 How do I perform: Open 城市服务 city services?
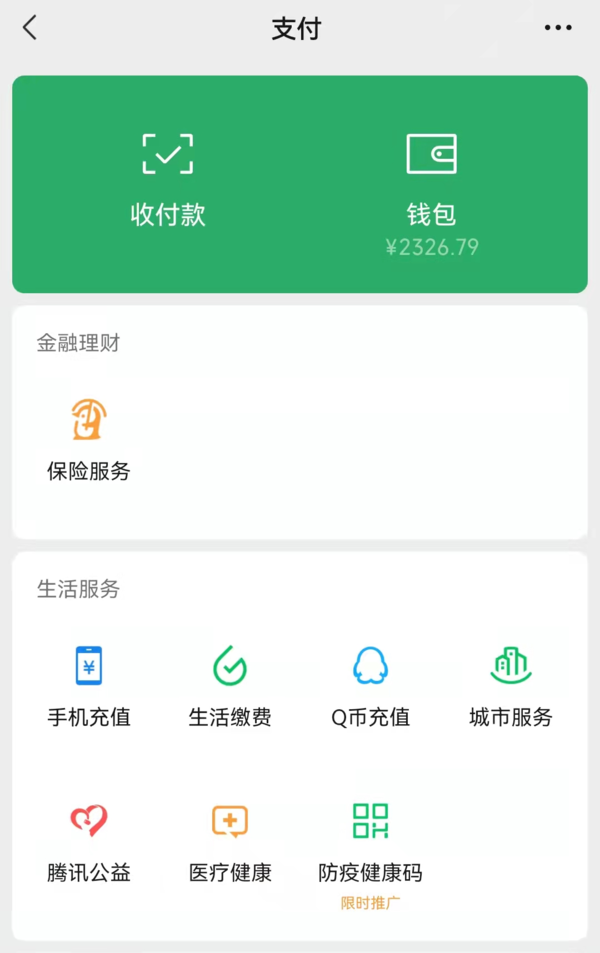click(x=510, y=685)
